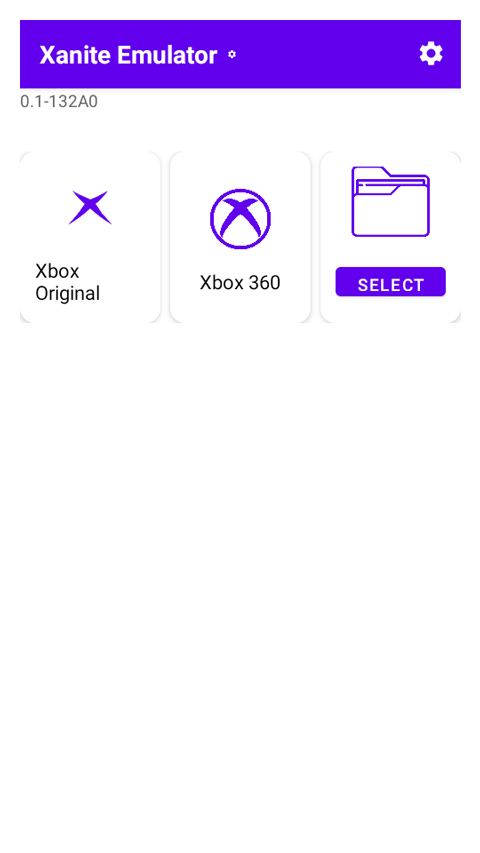Open settings via the gear icon

(x=430, y=54)
